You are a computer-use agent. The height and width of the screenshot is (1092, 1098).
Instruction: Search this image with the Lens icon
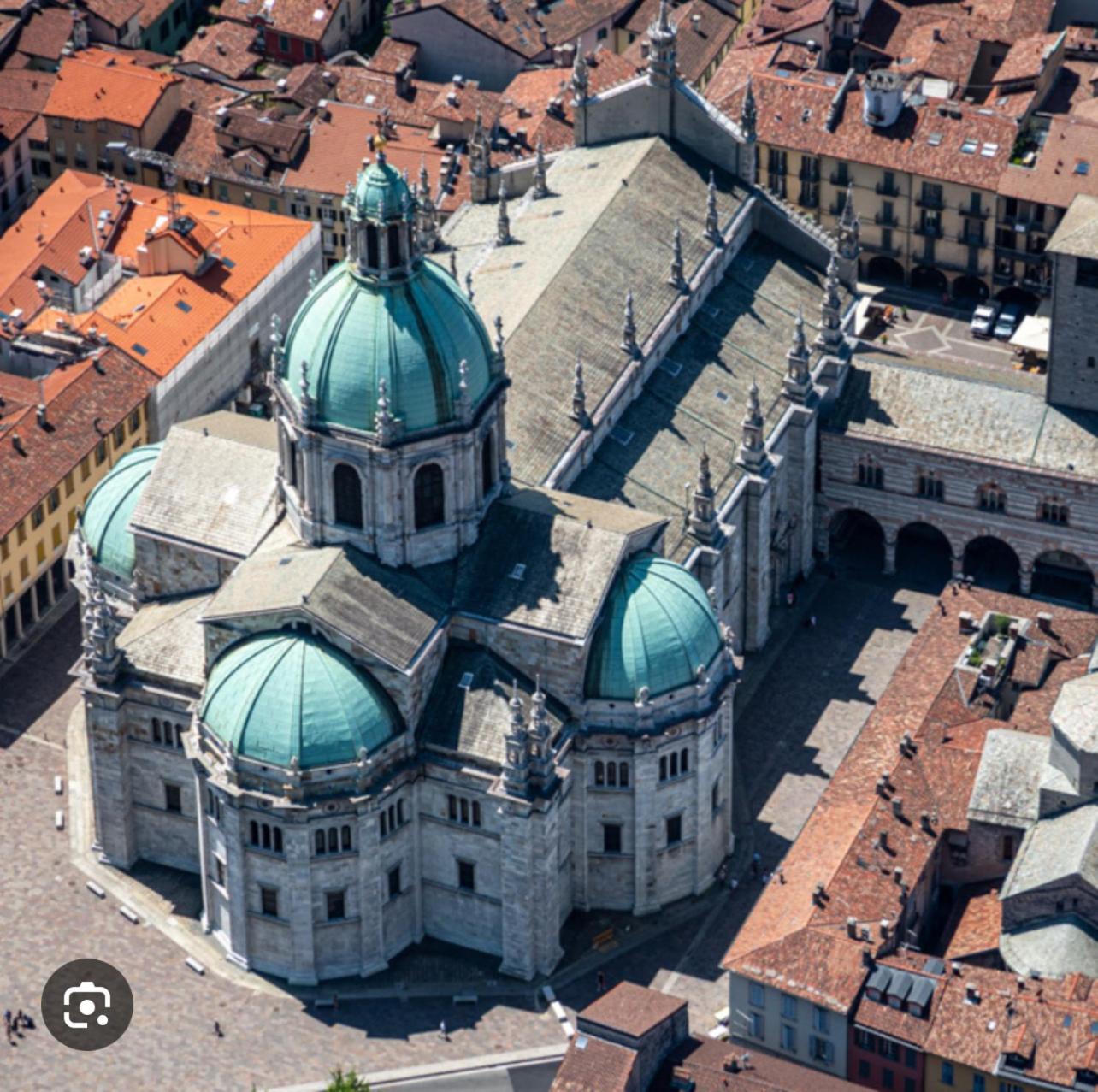[x=87, y=1004]
